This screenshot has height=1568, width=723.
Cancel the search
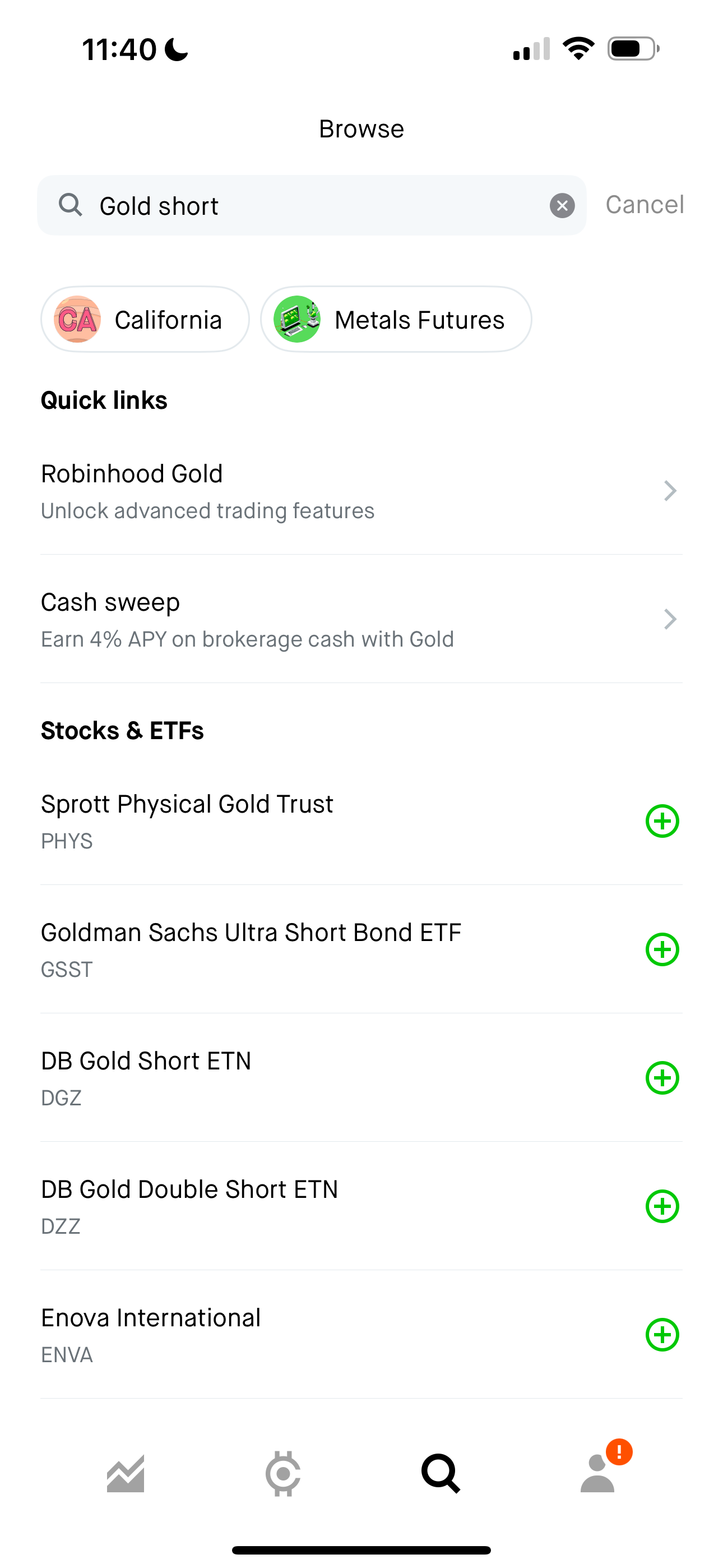tap(645, 205)
